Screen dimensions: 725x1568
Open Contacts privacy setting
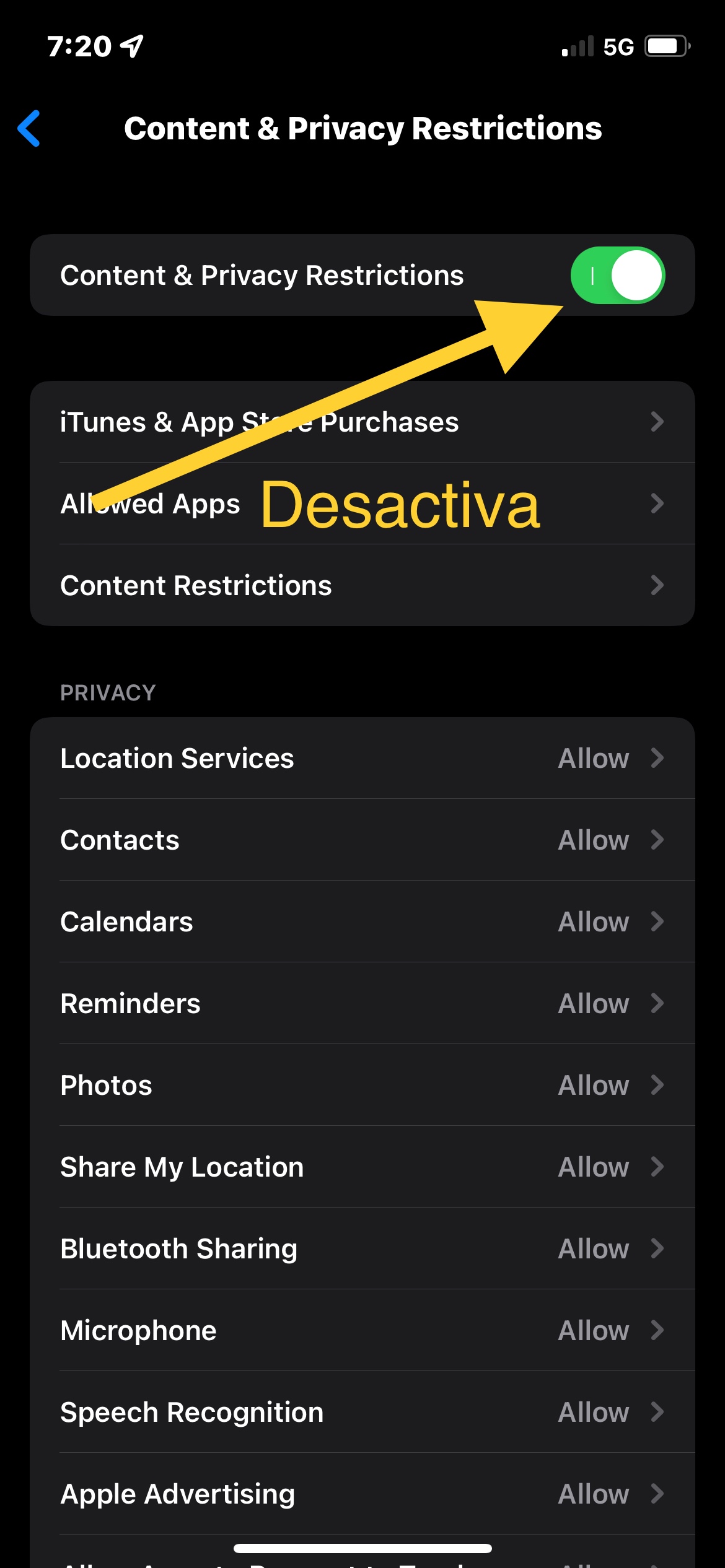click(x=362, y=840)
